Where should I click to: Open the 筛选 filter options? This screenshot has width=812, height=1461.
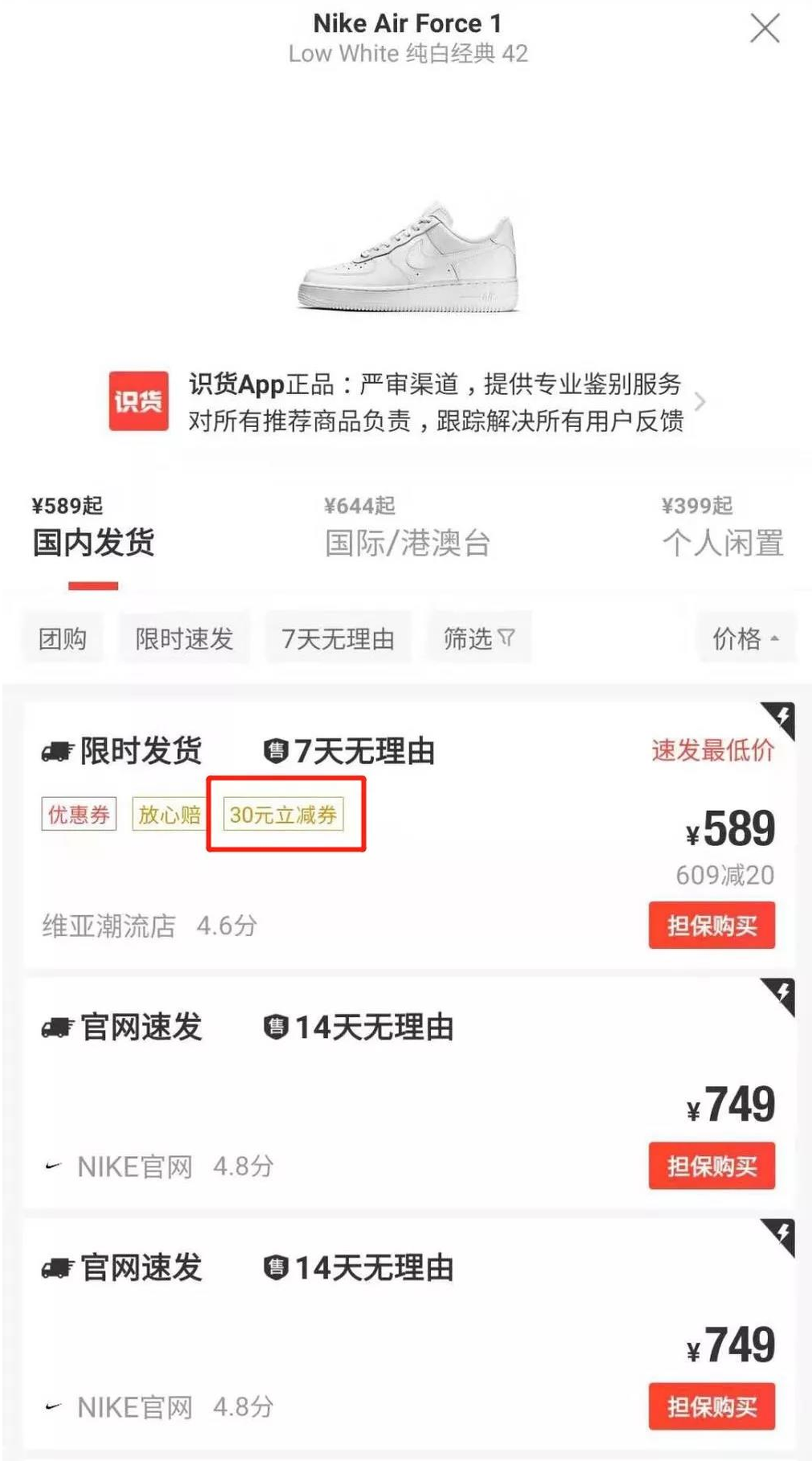click(x=478, y=639)
